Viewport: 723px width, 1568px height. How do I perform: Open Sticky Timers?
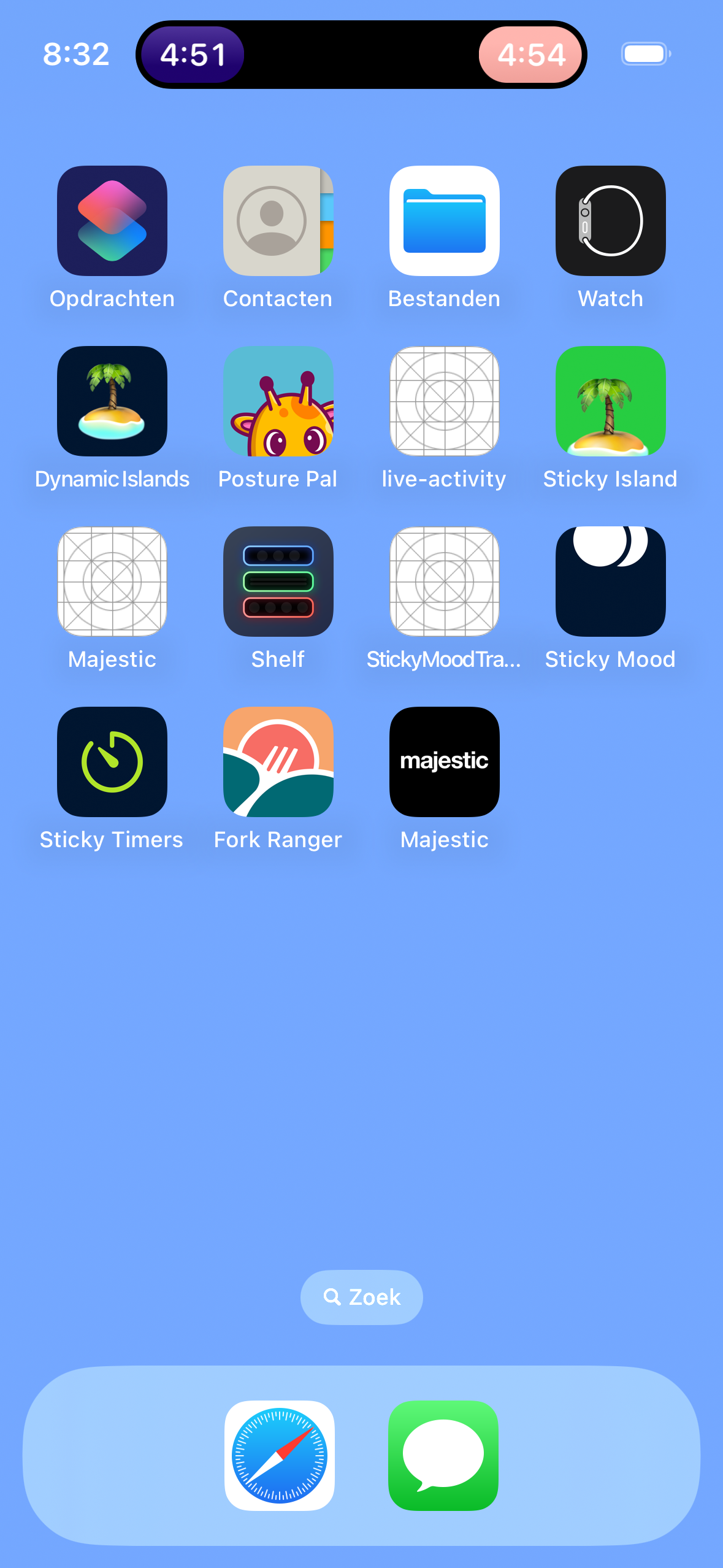click(112, 762)
